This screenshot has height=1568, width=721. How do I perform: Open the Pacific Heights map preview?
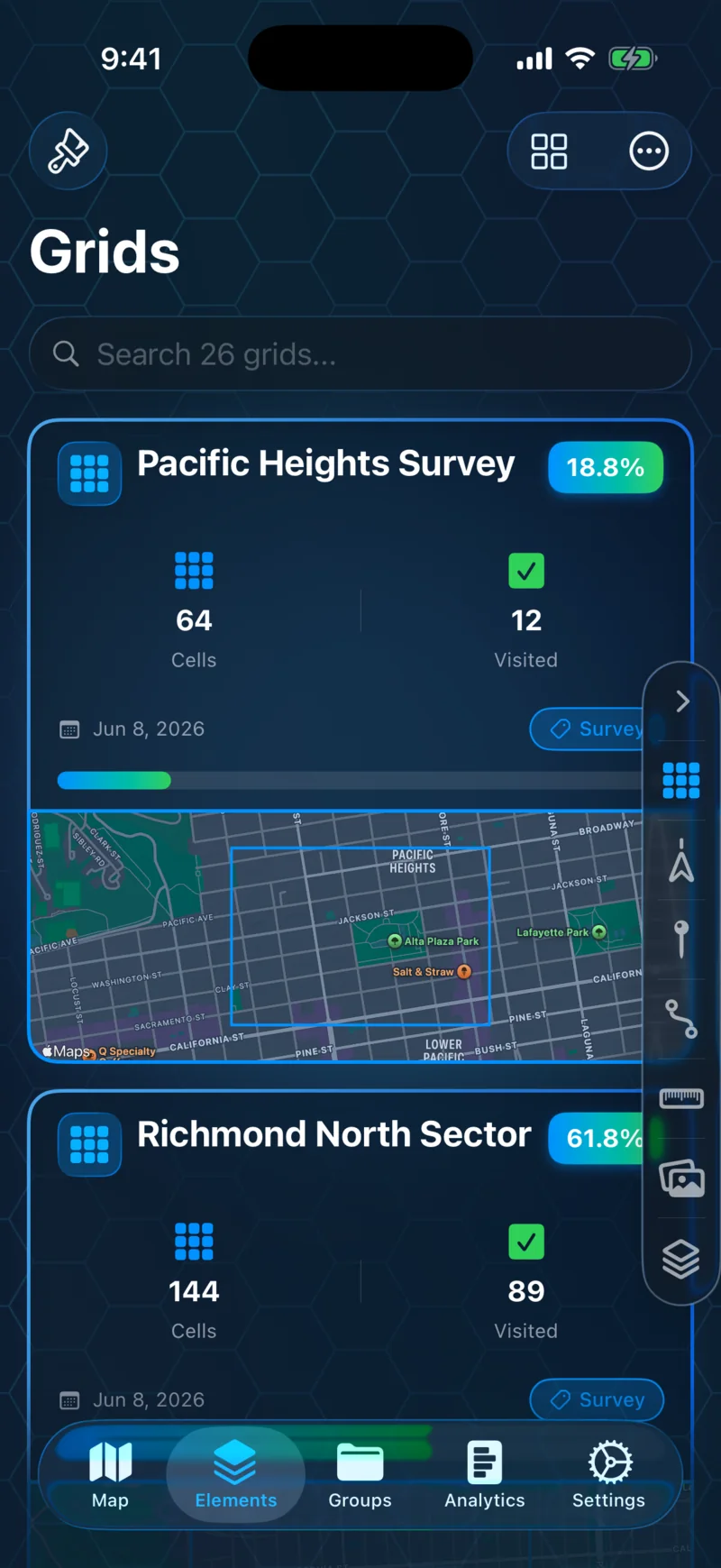point(336,936)
